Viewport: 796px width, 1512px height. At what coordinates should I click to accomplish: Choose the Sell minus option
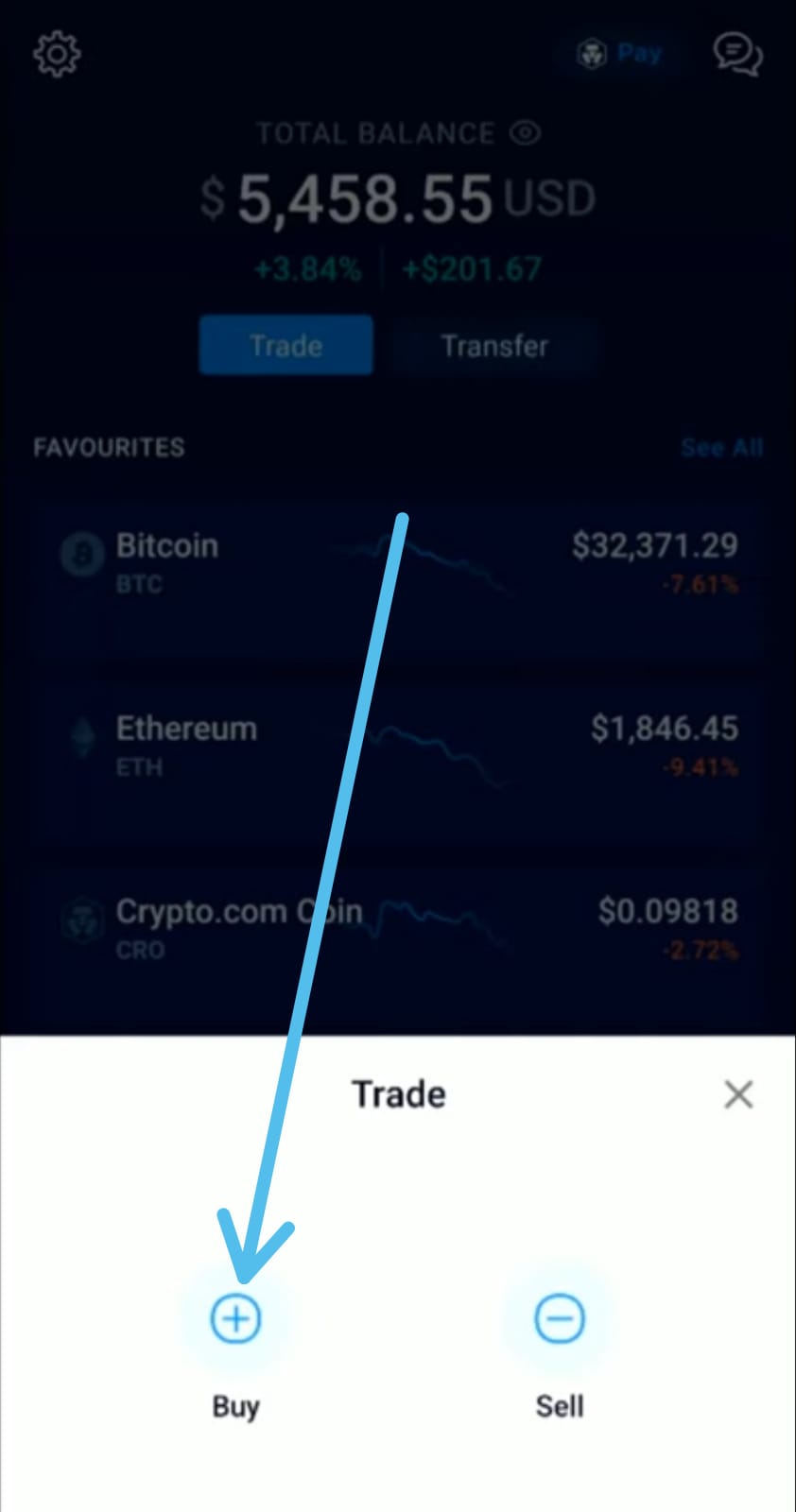[560, 1318]
